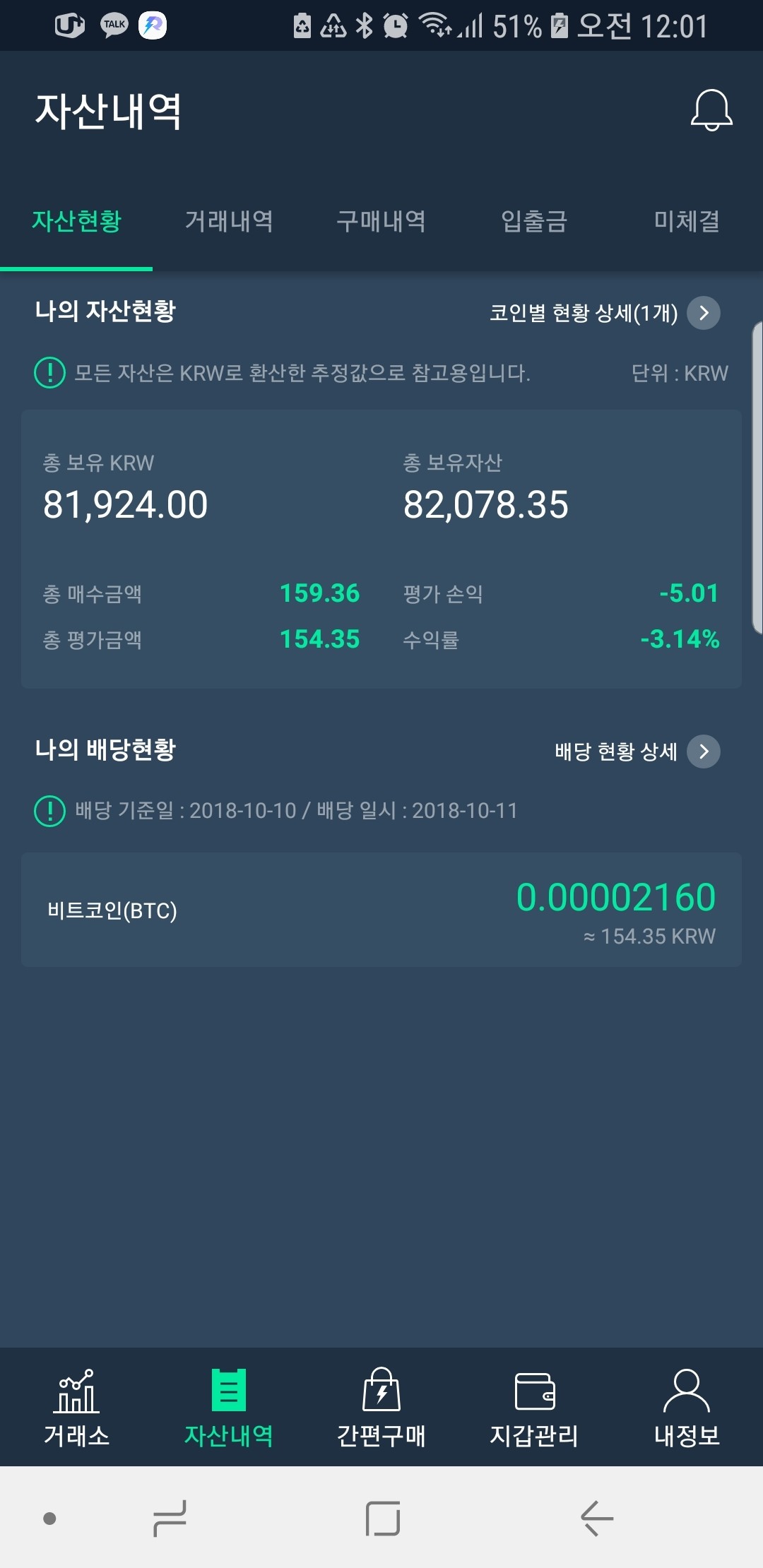Open the notification bell
The width and height of the screenshot is (763, 1568).
(x=709, y=110)
